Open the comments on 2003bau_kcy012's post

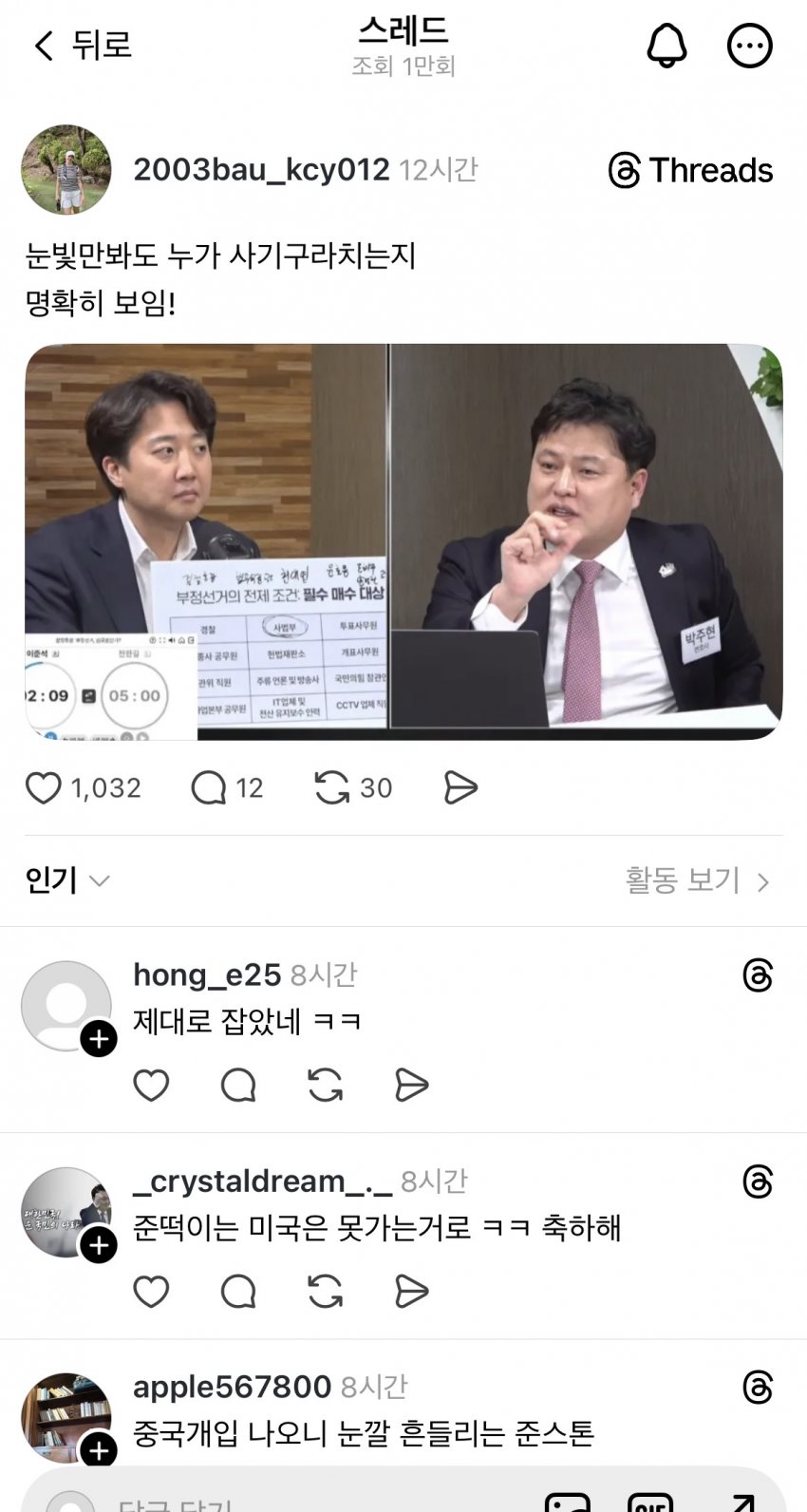(209, 787)
